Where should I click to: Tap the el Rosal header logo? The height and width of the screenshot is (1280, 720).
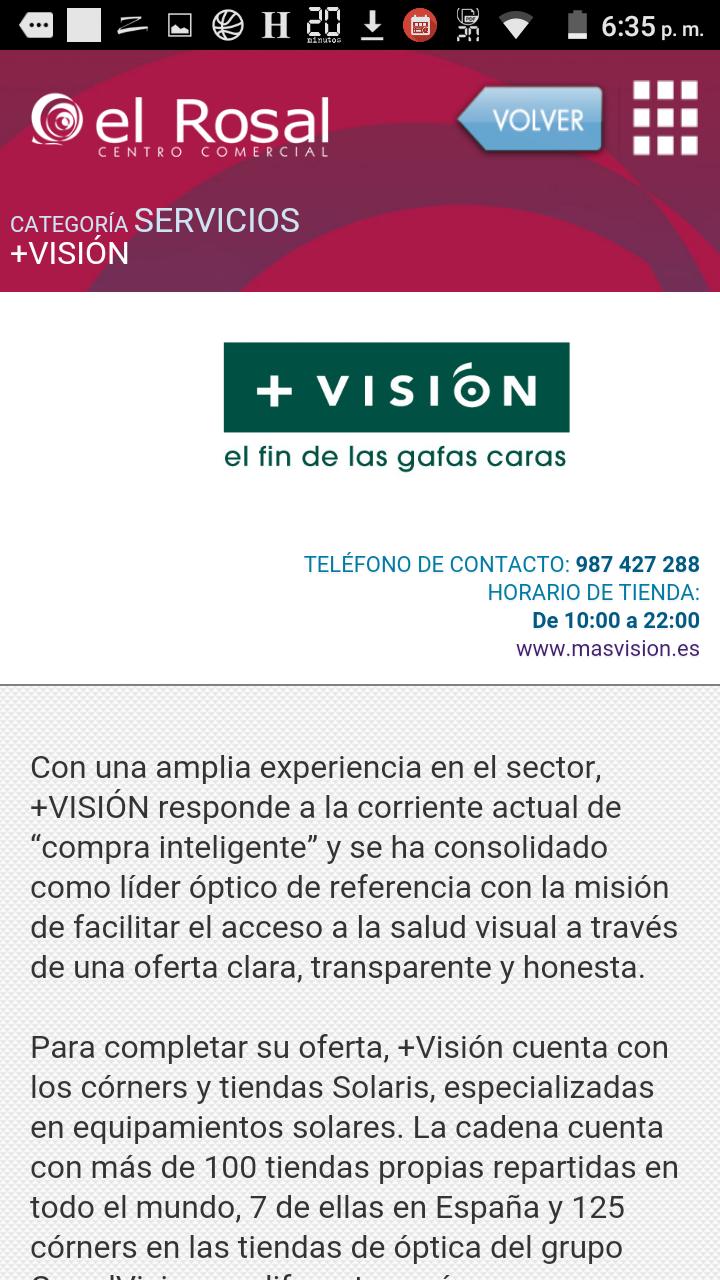point(180,125)
